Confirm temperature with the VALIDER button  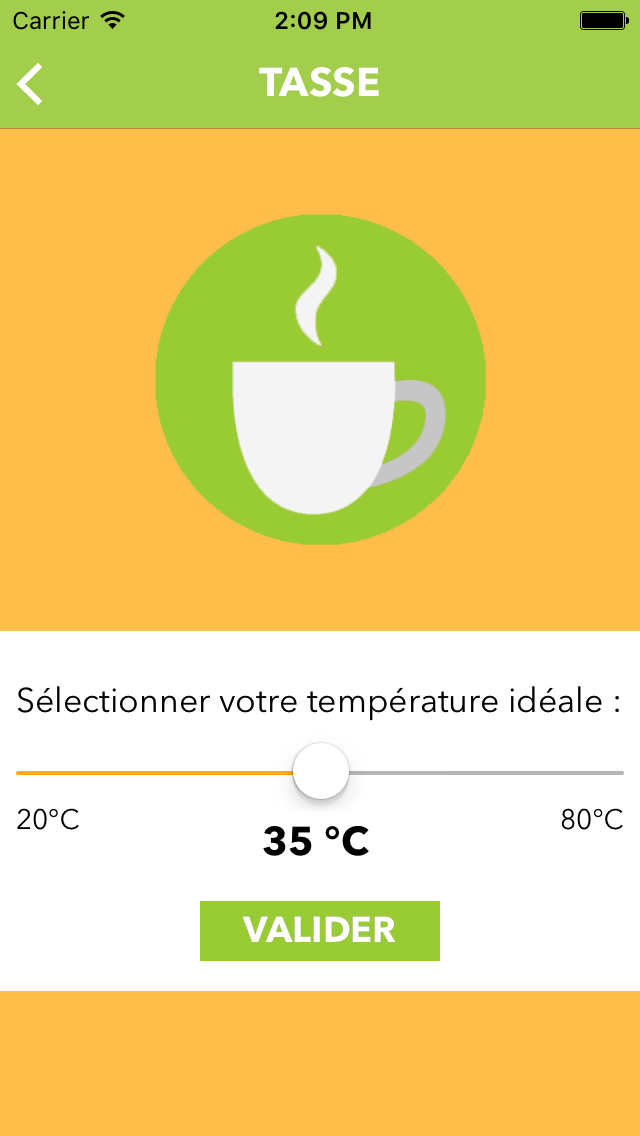click(x=320, y=930)
